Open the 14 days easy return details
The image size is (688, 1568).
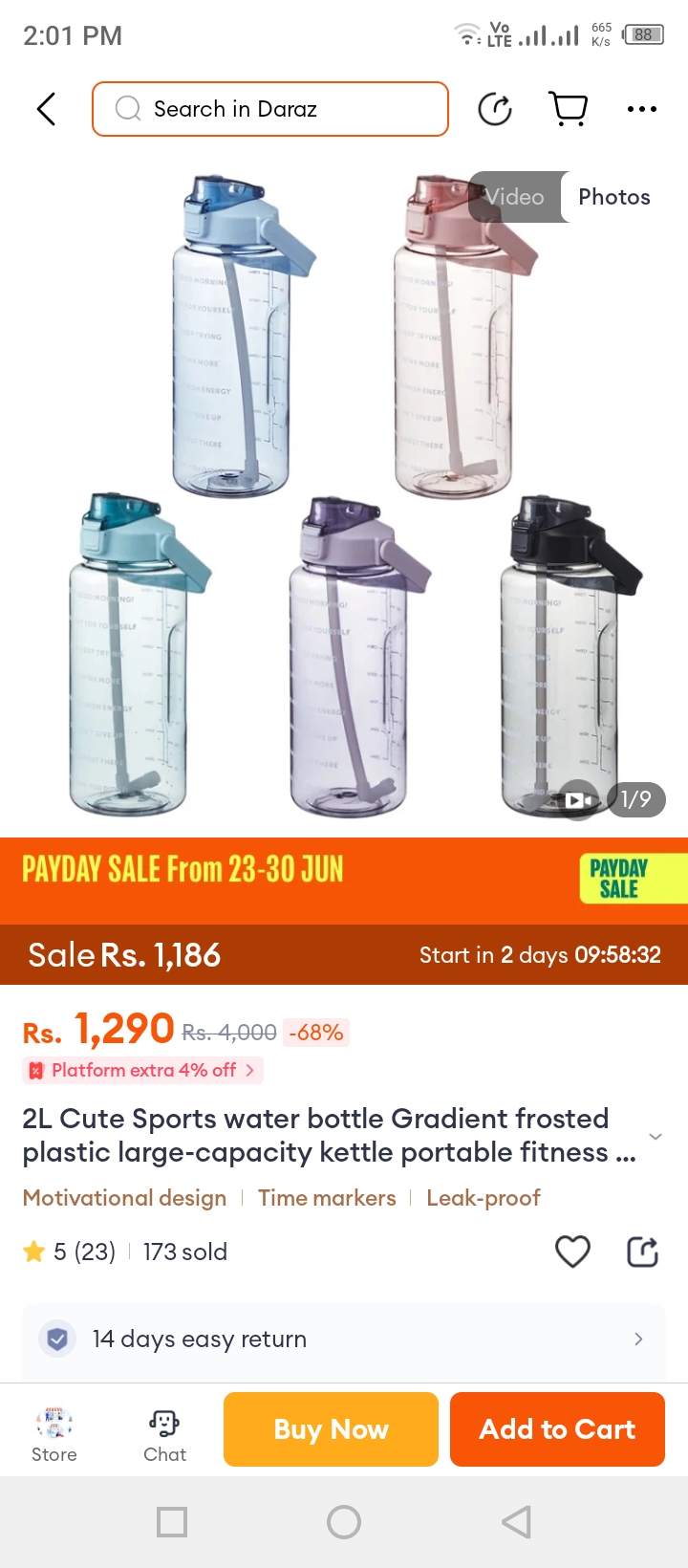click(344, 1339)
